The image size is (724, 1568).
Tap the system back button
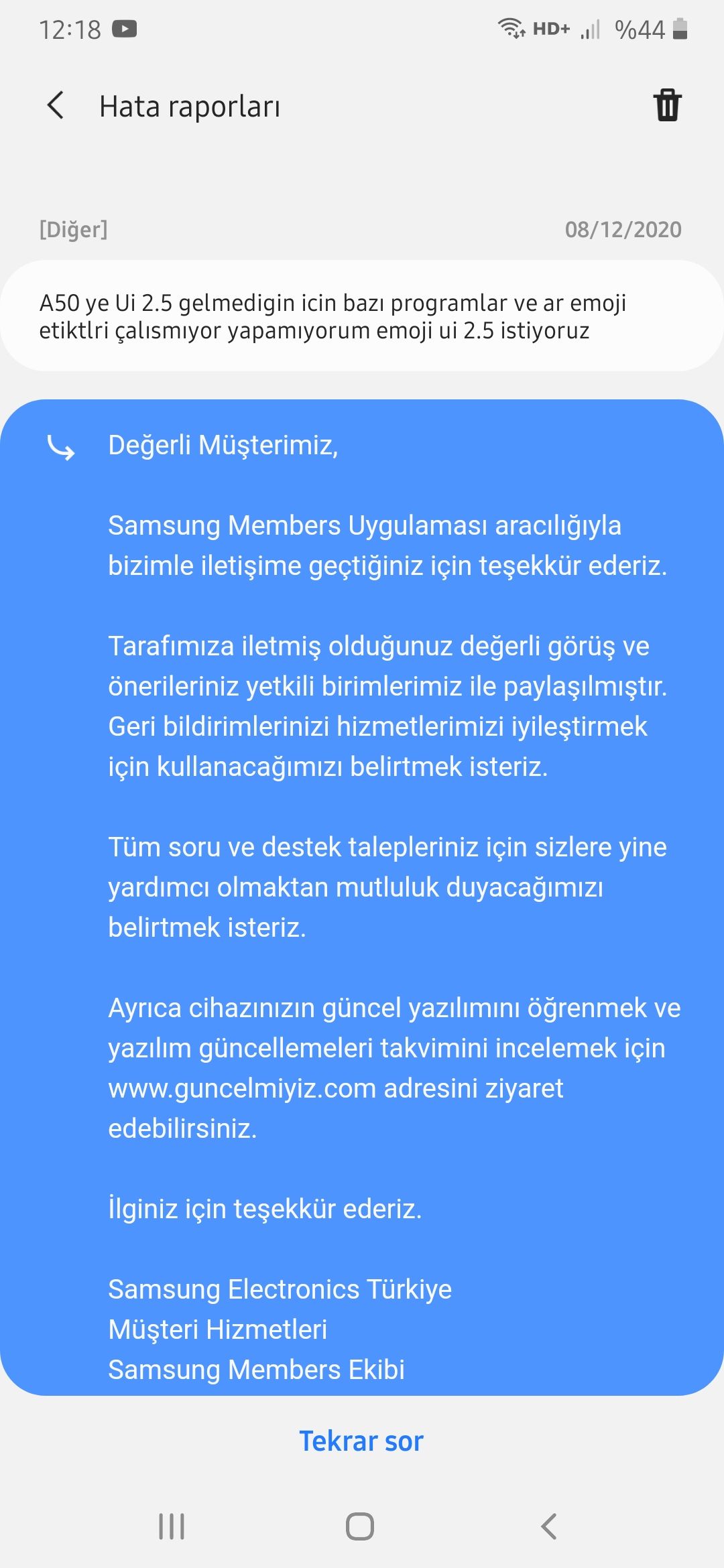[x=549, y=1526]
